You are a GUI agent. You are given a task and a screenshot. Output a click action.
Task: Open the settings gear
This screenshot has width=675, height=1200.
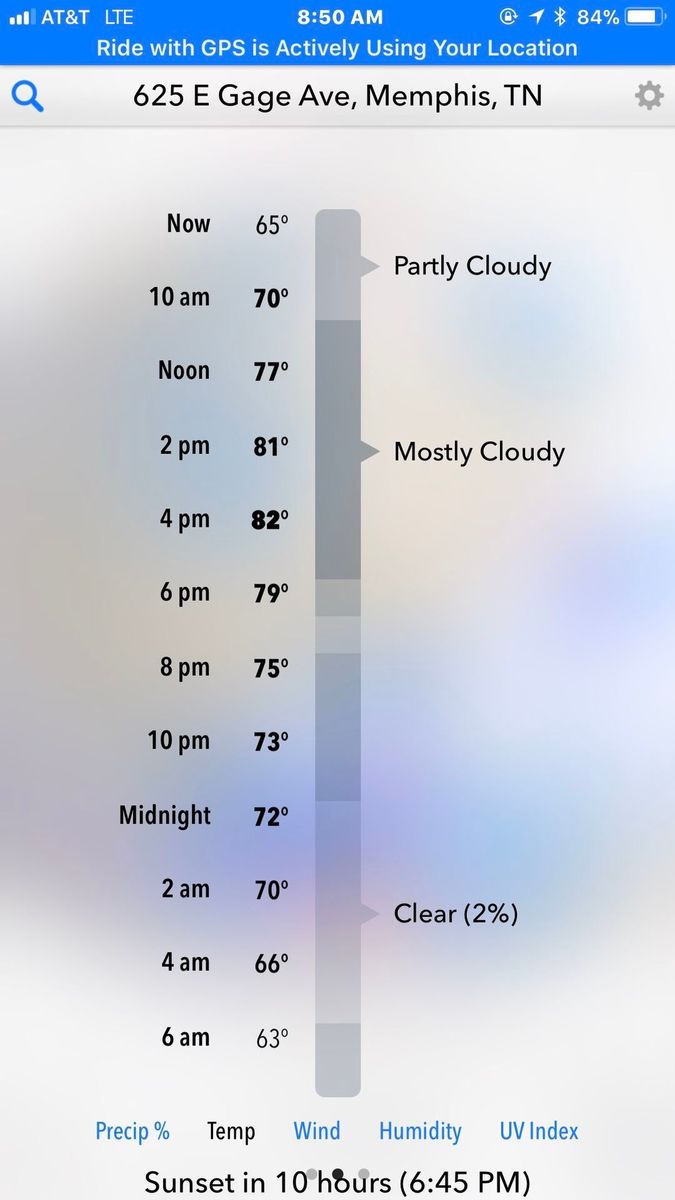click(649, 96)
